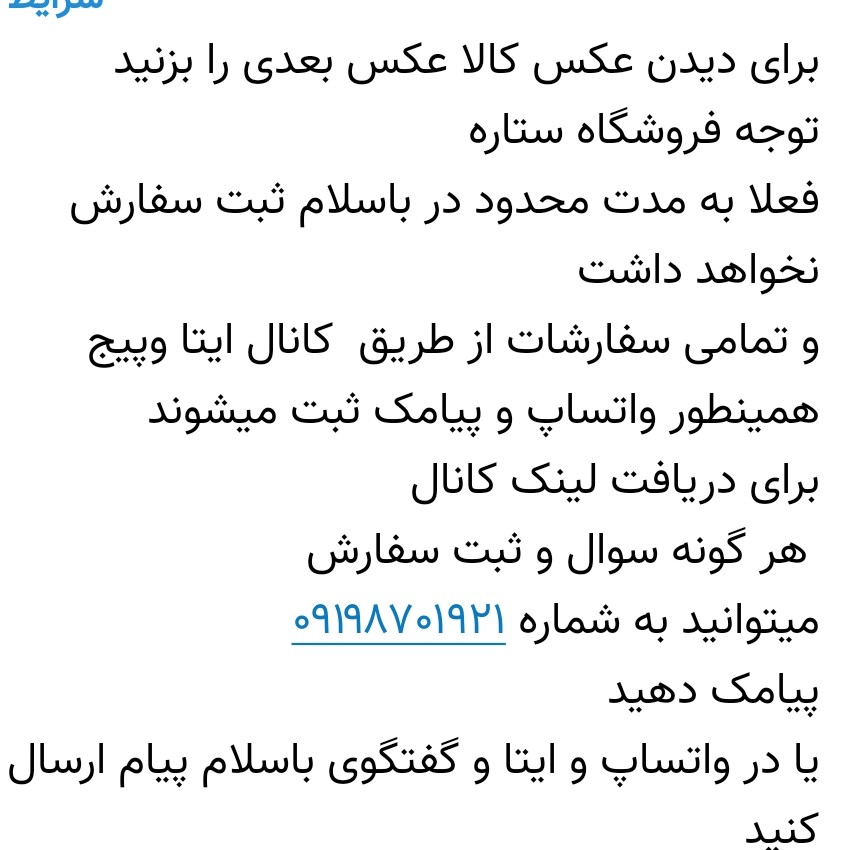This screenshot has height=850, width=850.
Task: Tap the phone number link 09198701921
Action: (x=398, y=620)
